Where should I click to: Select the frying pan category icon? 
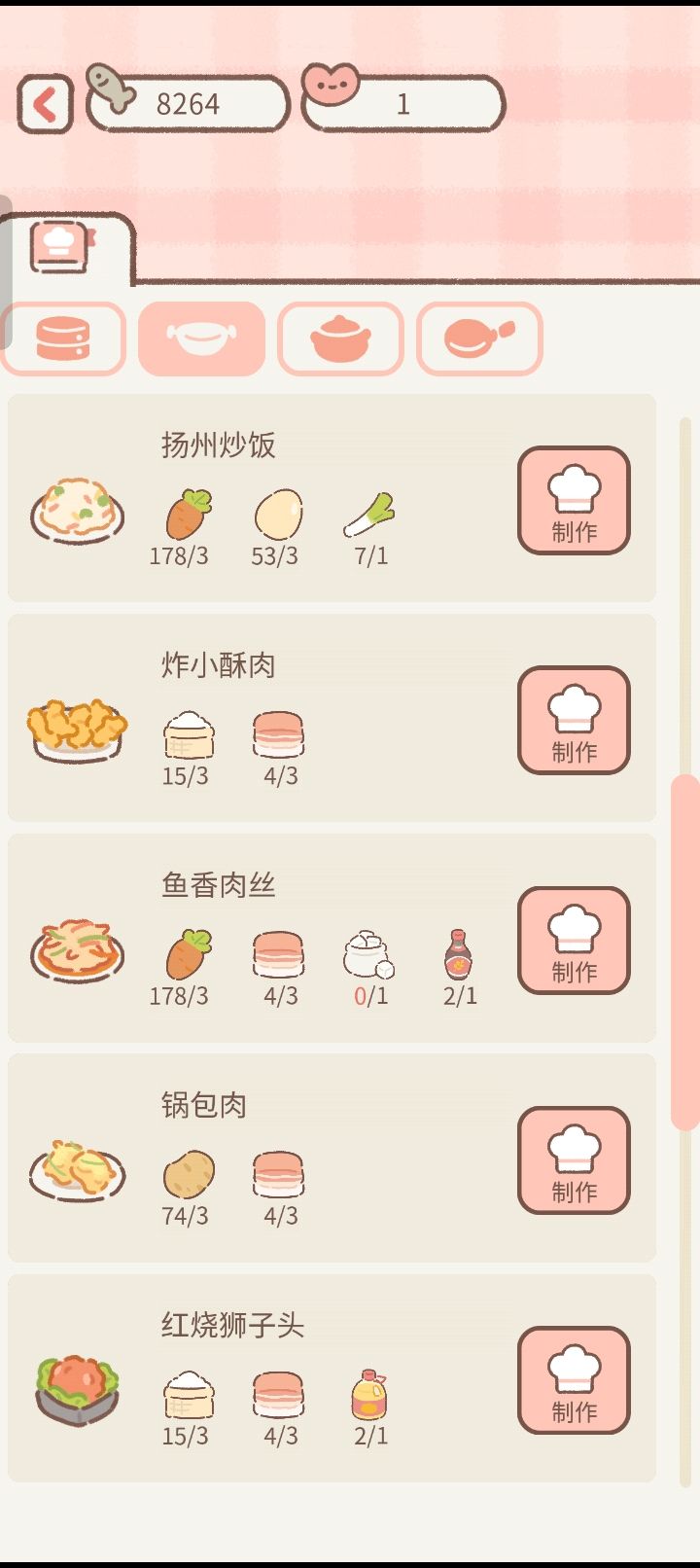pos(479,338)
